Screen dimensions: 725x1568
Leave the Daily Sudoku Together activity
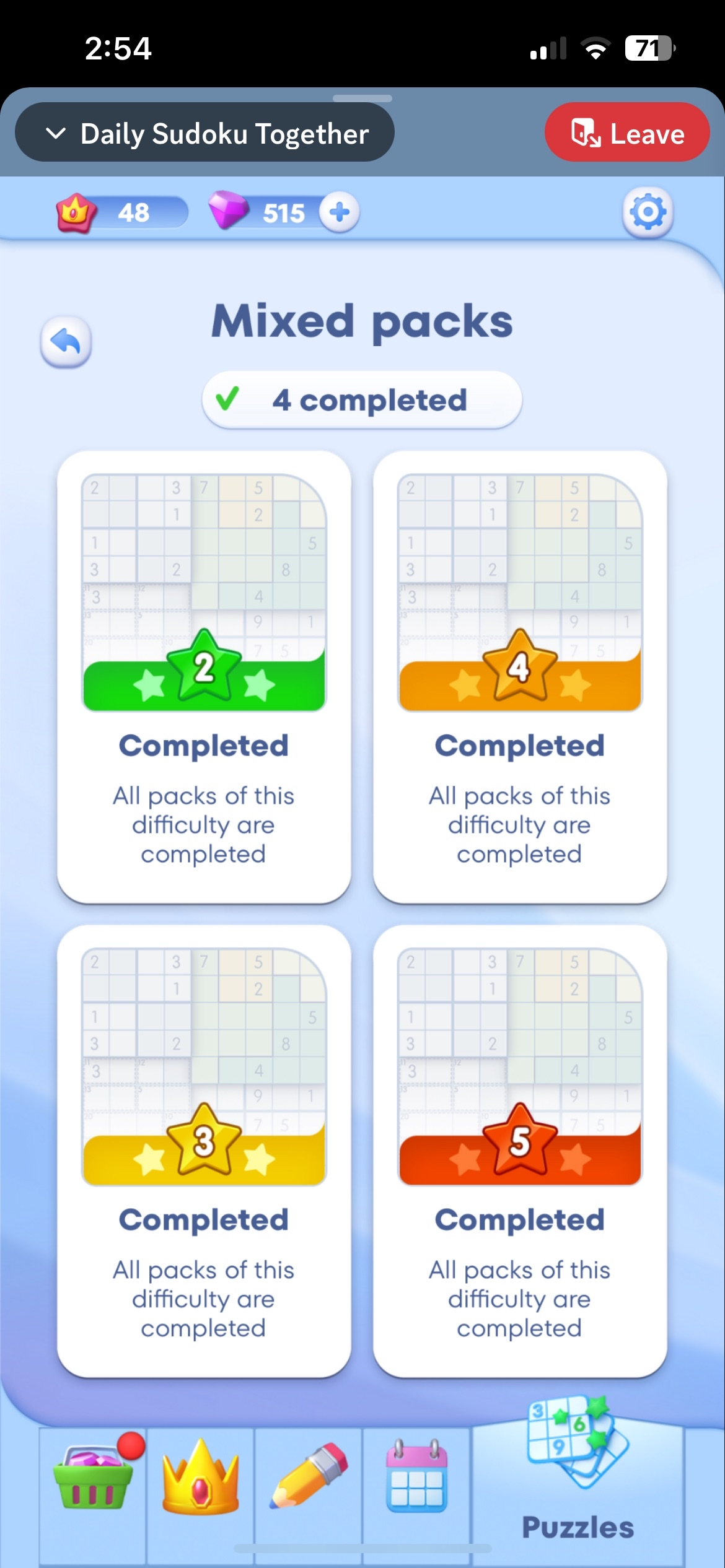(x=626, y=133)
